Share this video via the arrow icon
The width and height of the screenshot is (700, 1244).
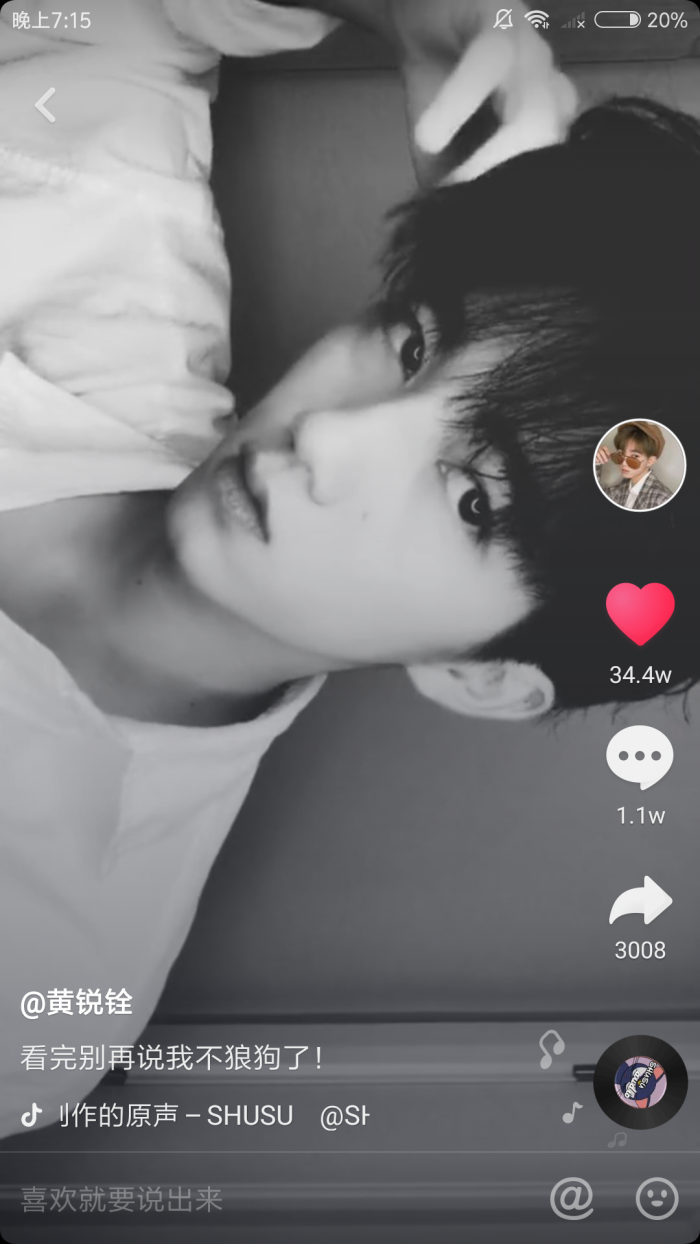click(640, 901)
